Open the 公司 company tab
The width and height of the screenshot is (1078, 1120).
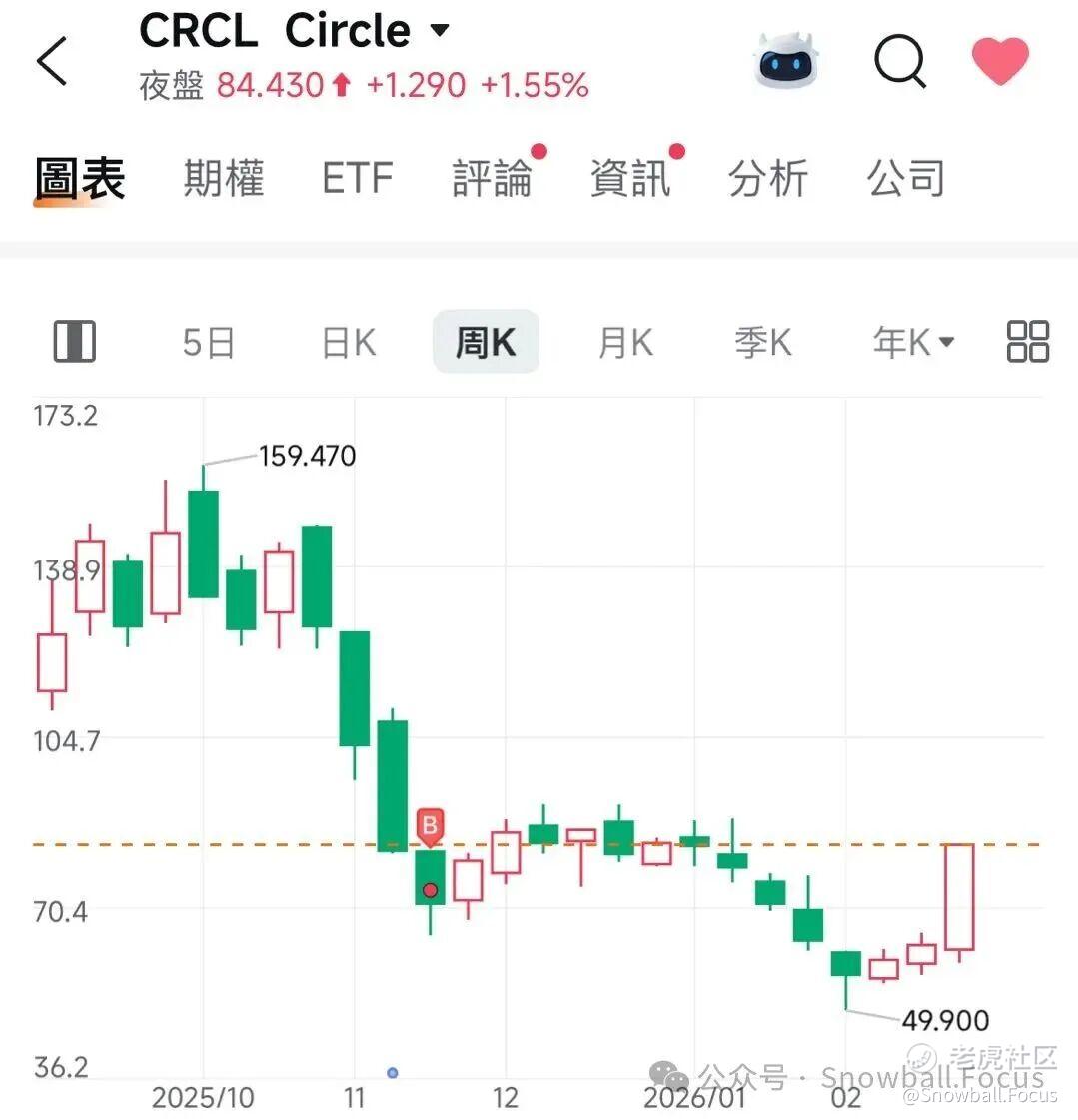905,179
